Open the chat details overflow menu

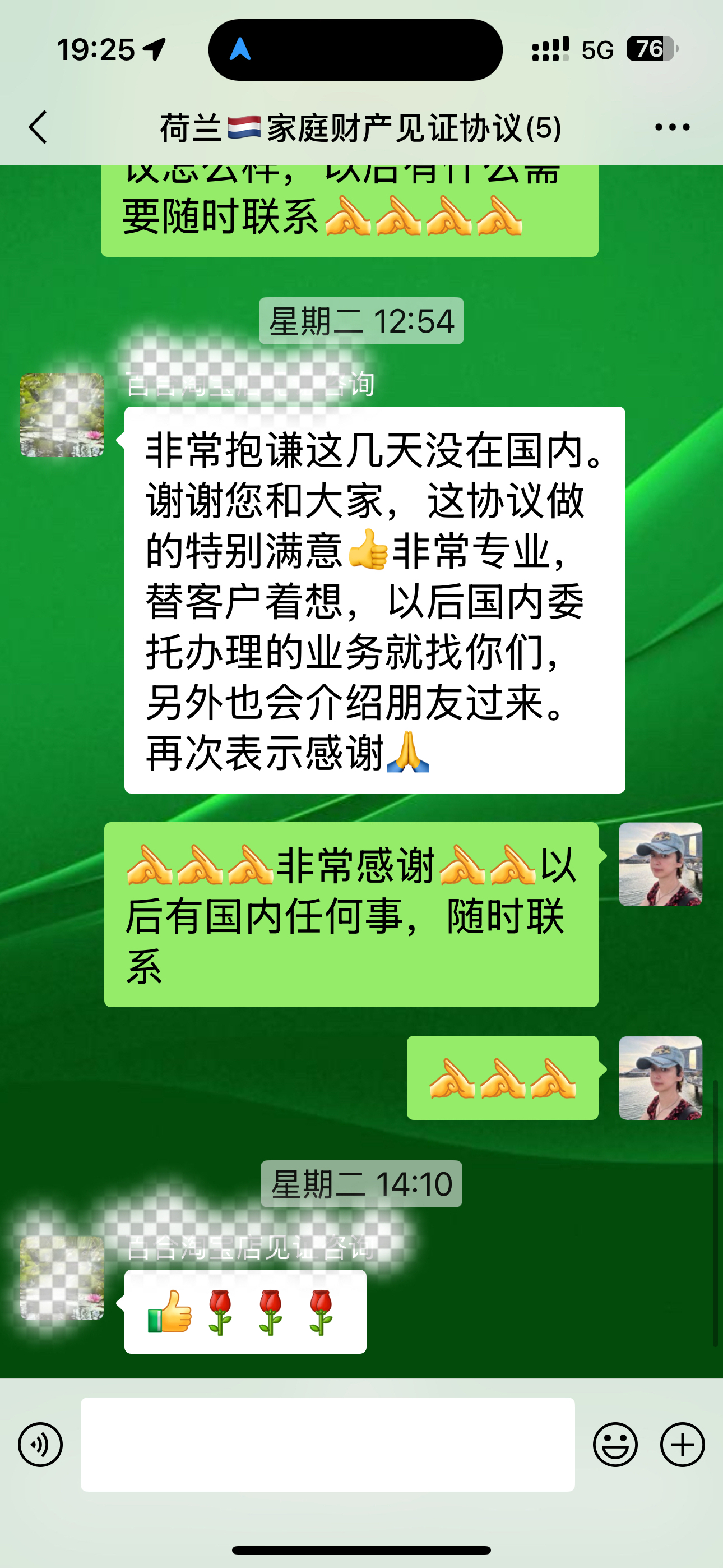(672, 127)
